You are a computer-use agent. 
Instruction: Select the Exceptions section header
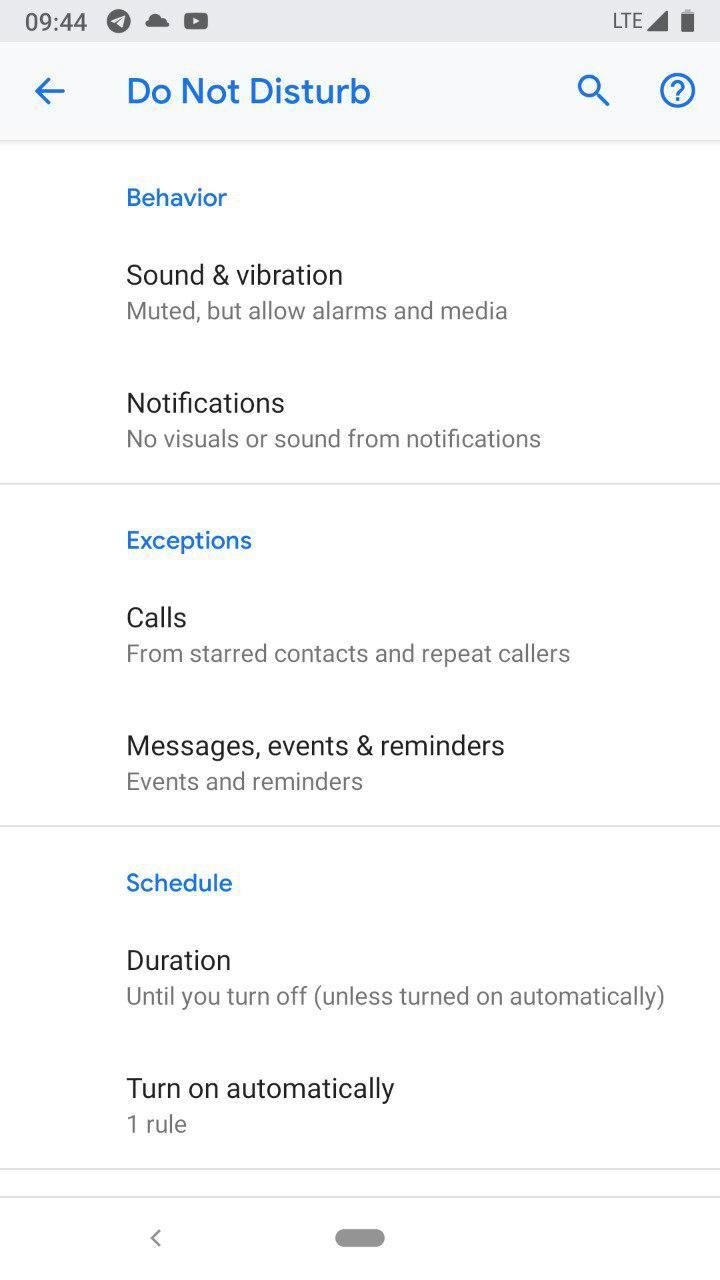[x=188, y=540]
